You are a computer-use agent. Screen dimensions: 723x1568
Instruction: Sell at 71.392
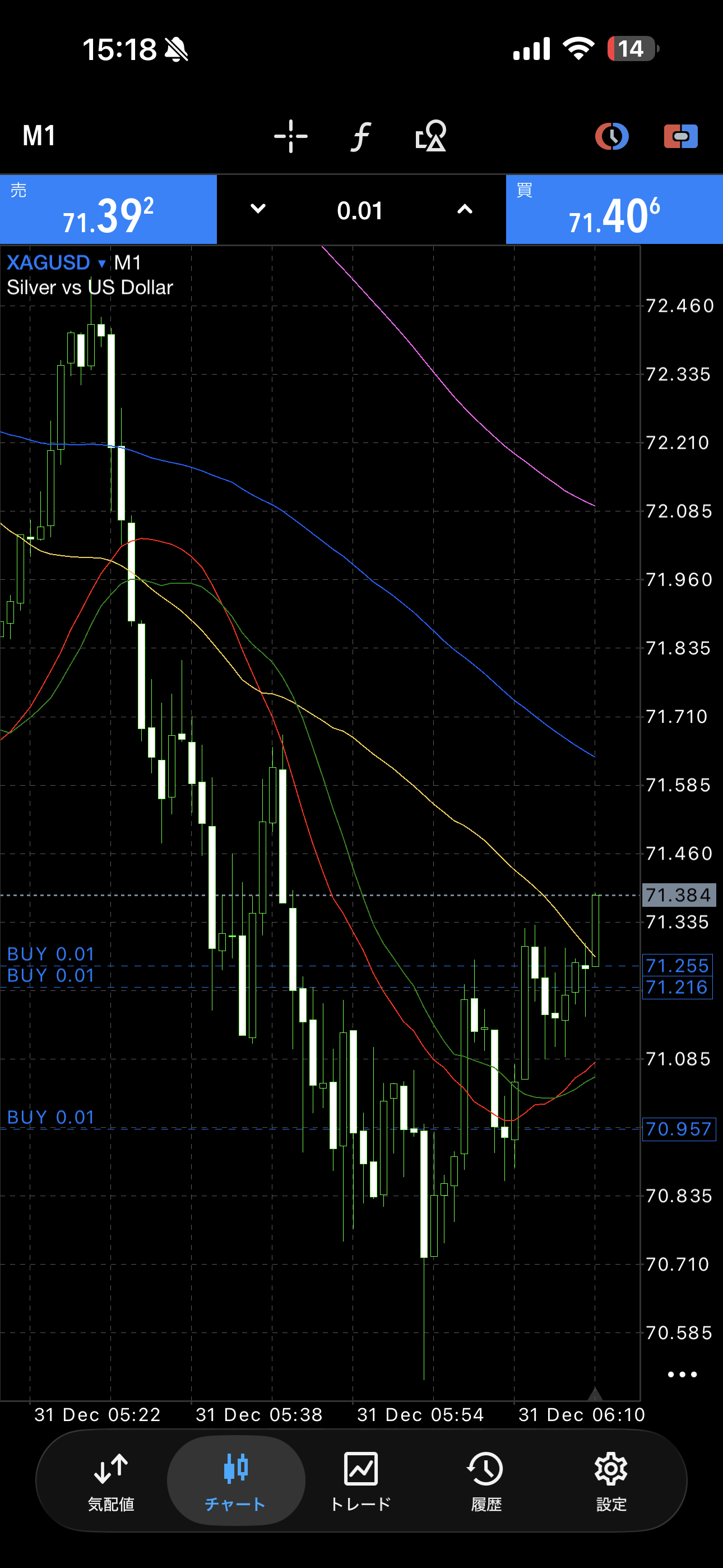tap(108, 210)
